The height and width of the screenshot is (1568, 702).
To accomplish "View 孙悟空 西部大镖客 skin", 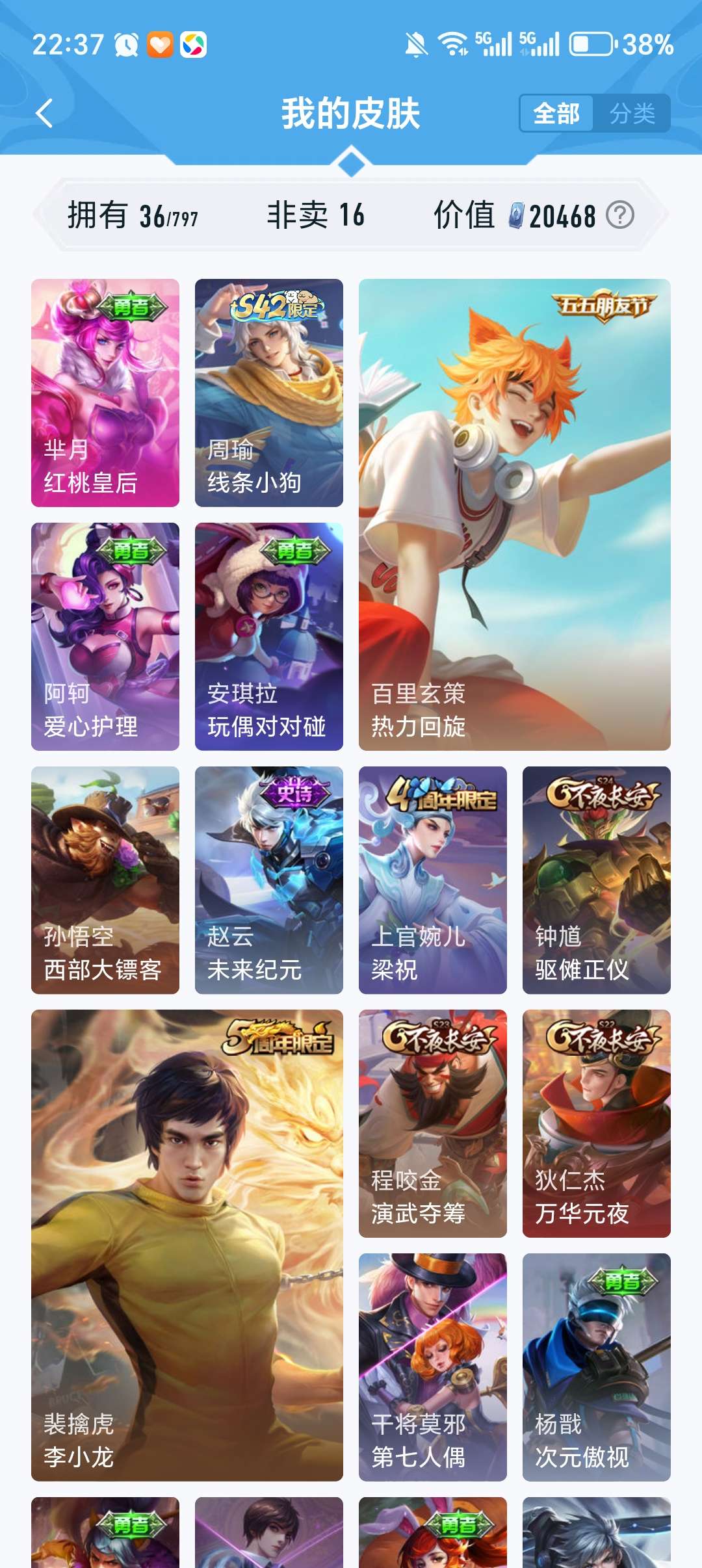I will click(x=105, y=880).
